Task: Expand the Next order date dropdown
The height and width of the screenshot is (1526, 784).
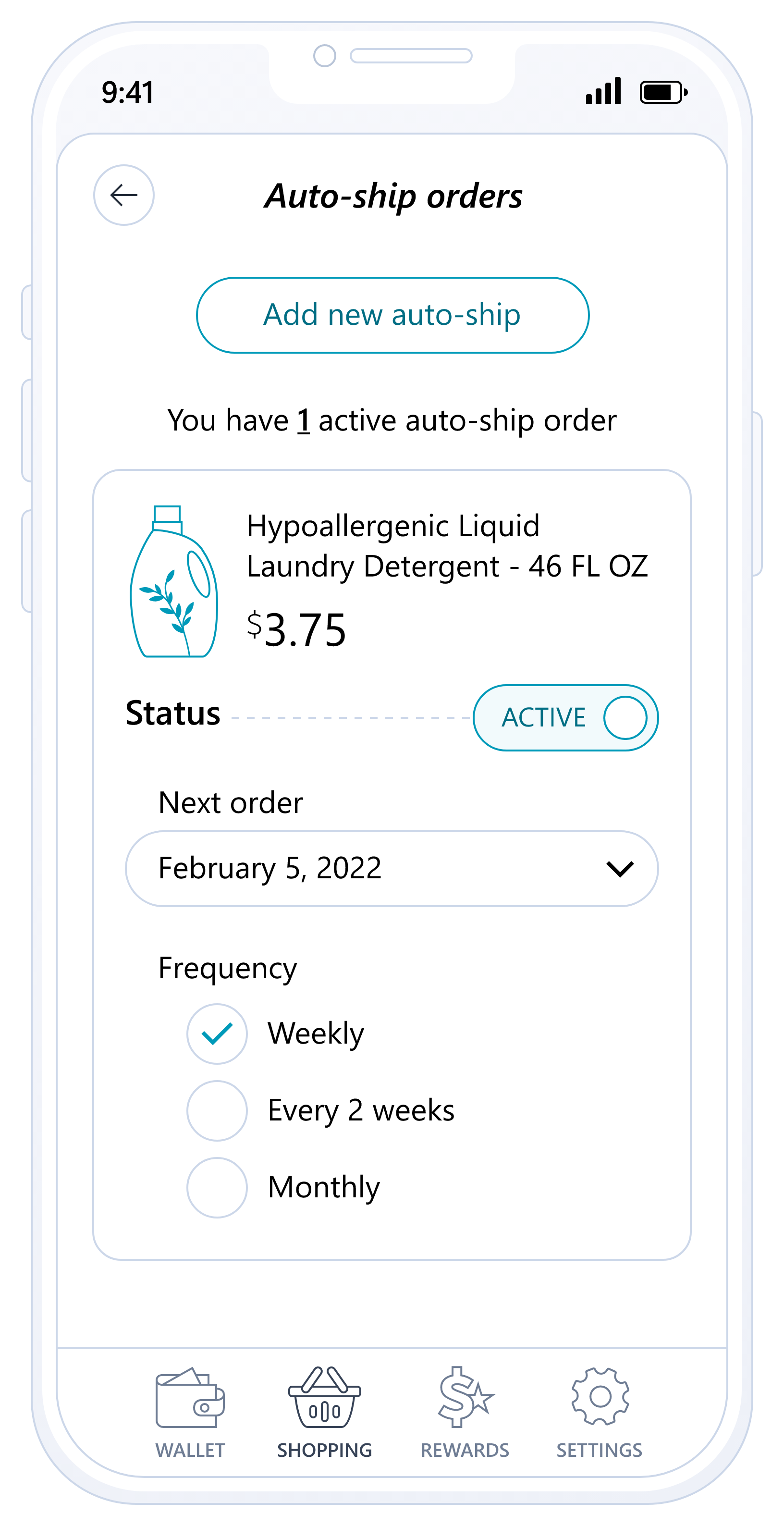Action: pos(392,868)
